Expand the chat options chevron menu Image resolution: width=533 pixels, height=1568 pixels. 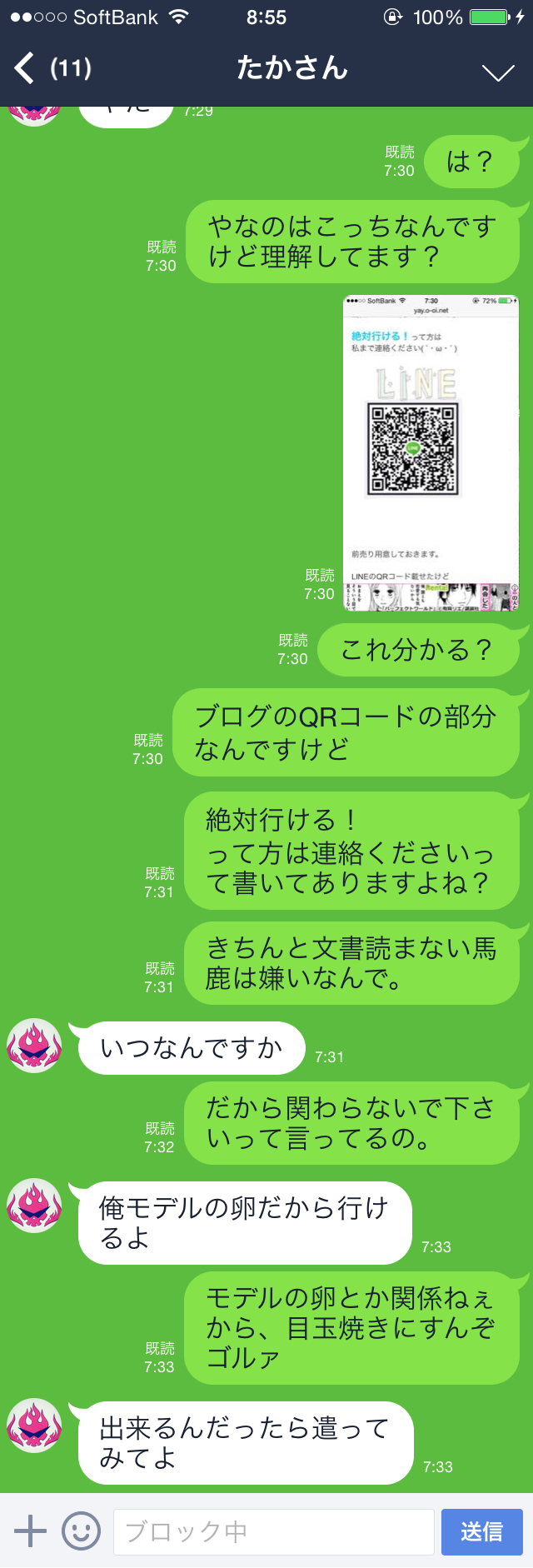(x=498, y=72)
